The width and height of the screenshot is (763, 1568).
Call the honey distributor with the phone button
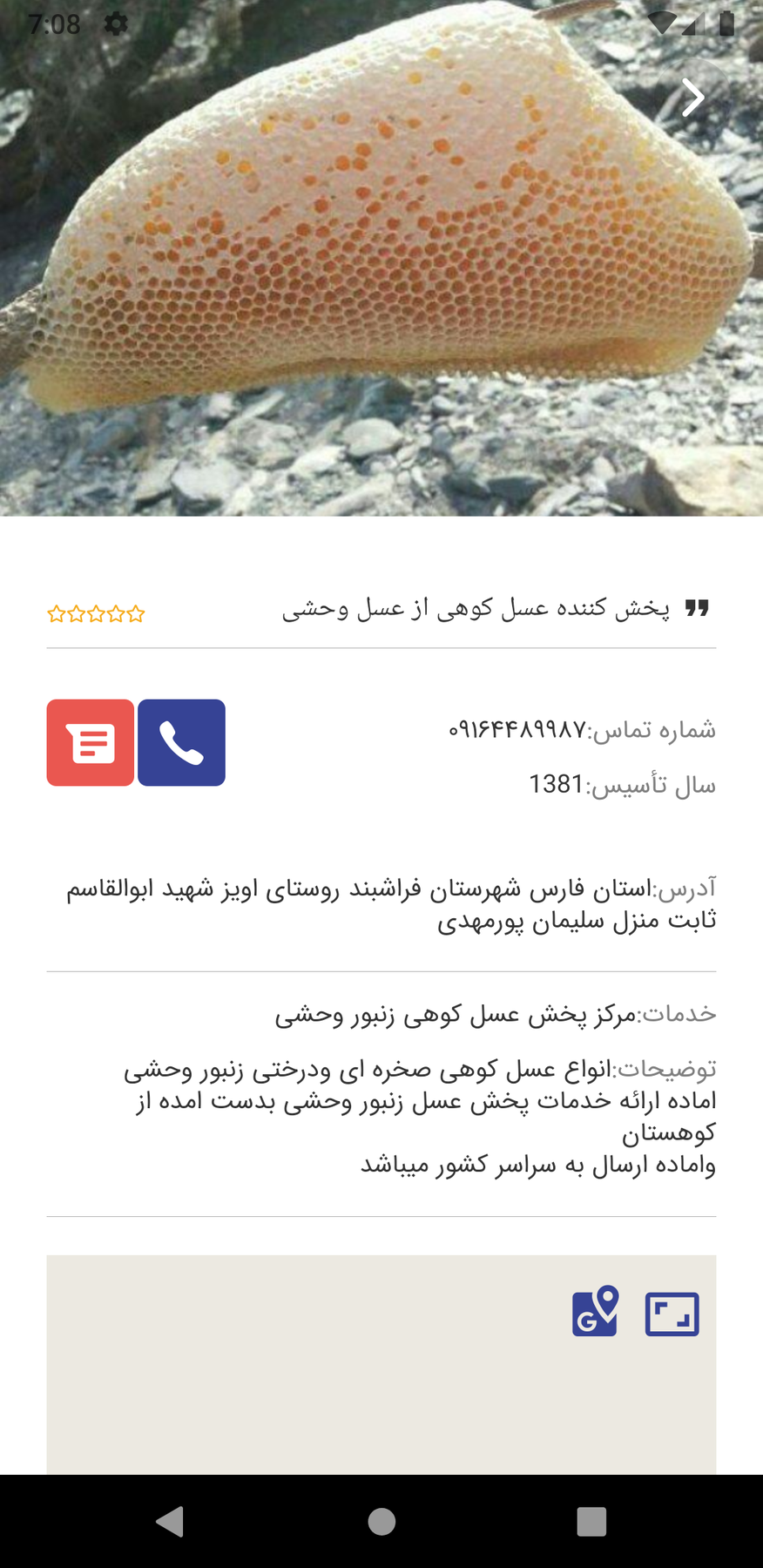click(x=181, y=743)
